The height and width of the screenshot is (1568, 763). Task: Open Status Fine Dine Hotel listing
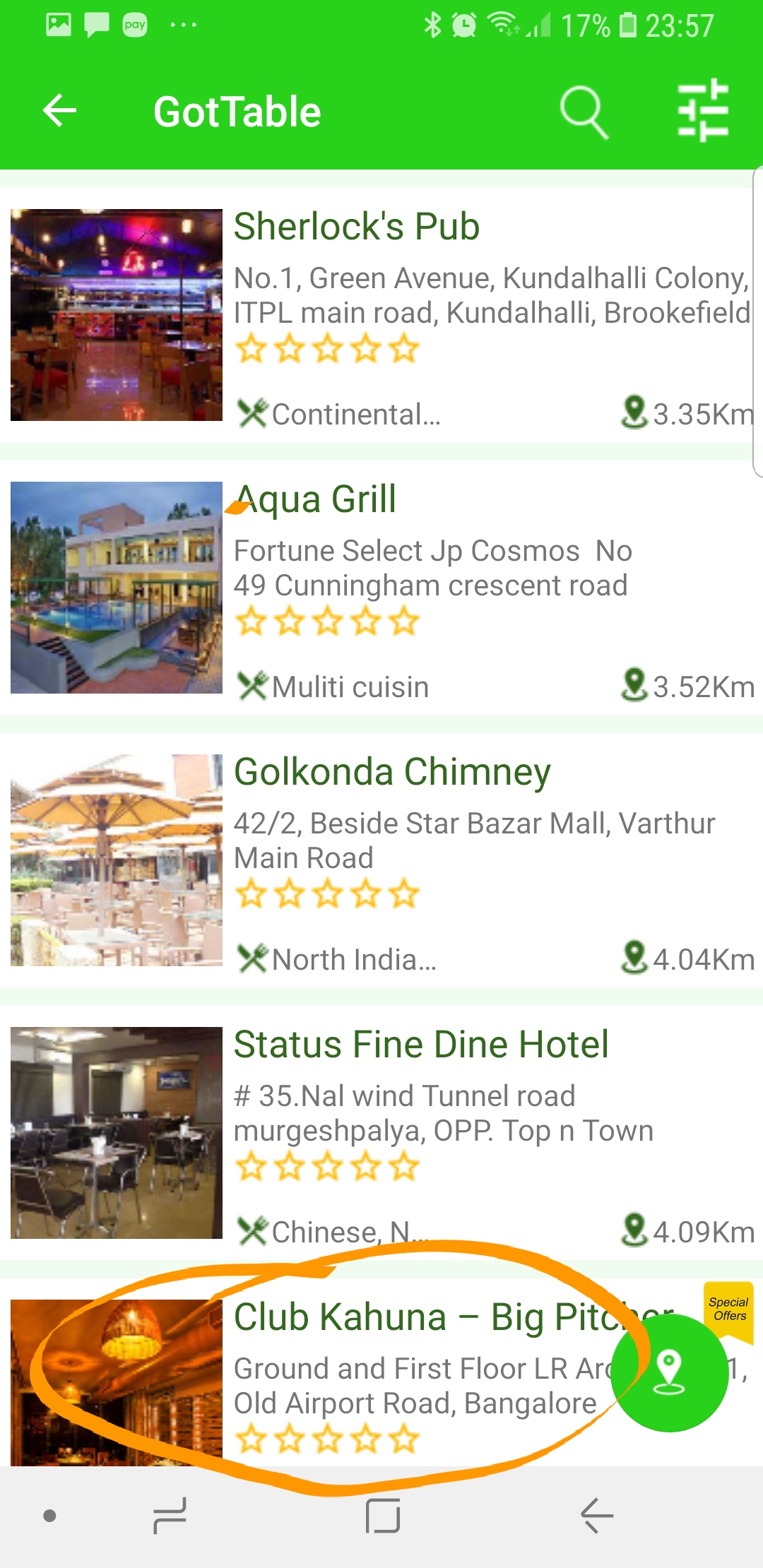421,1045
